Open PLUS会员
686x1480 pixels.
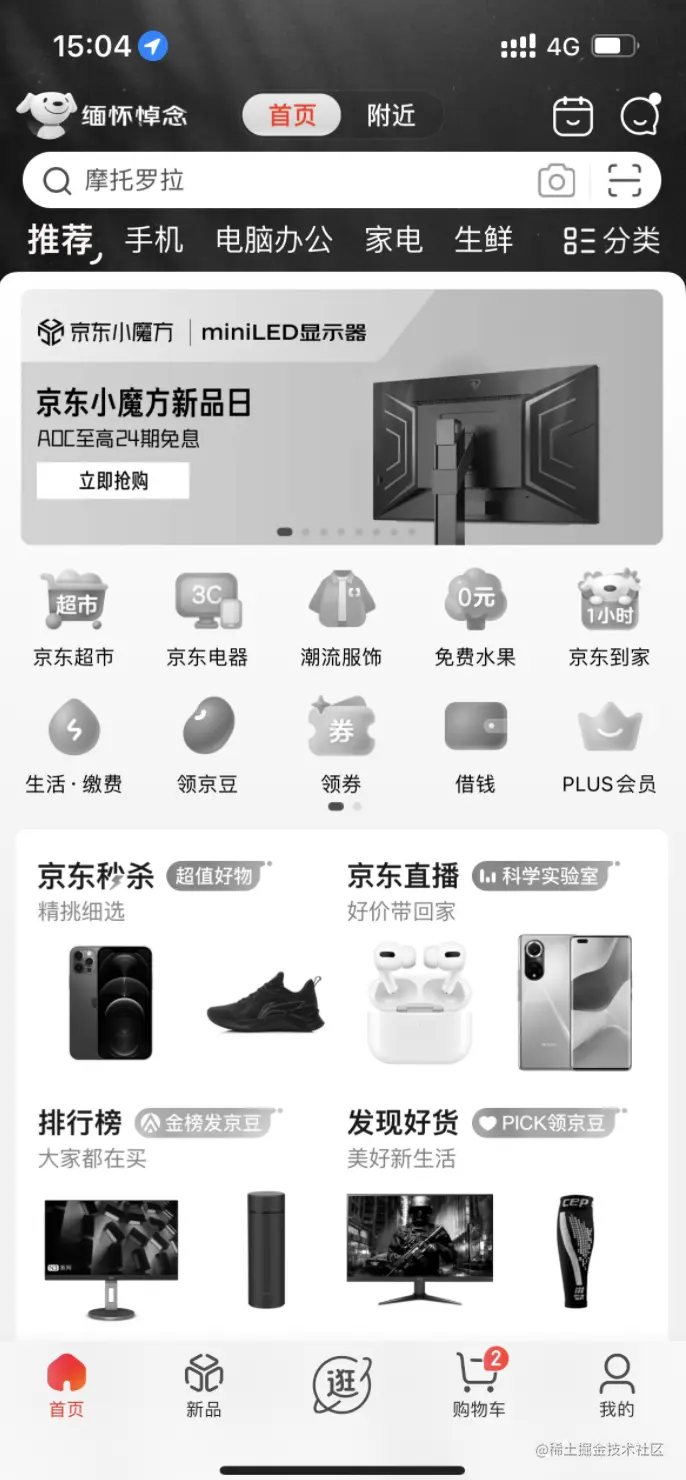[609, 747]
